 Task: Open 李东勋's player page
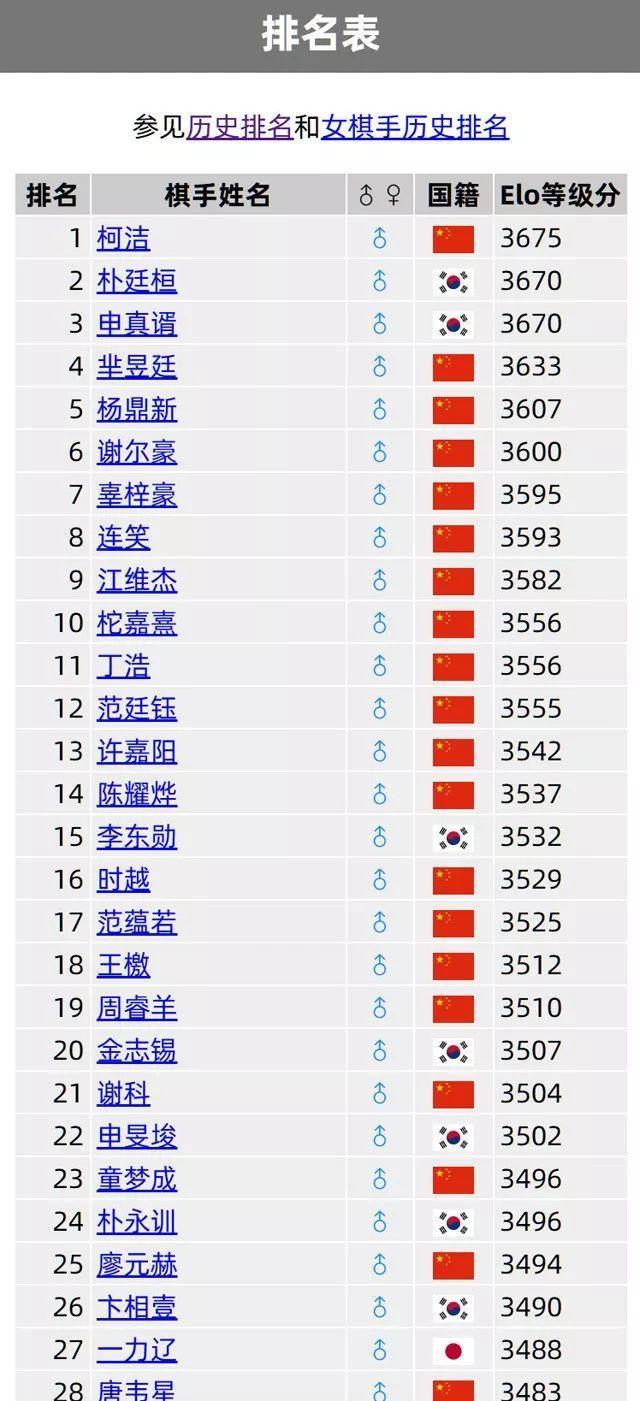click(x=137, y=837)
